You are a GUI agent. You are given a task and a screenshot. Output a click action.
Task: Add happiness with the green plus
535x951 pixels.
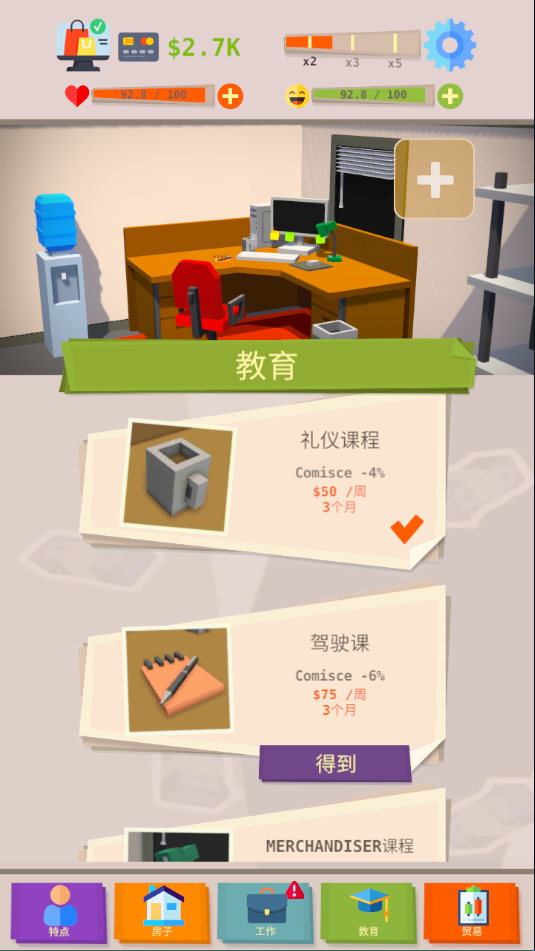pyautogui.click(x=449, y=96)
